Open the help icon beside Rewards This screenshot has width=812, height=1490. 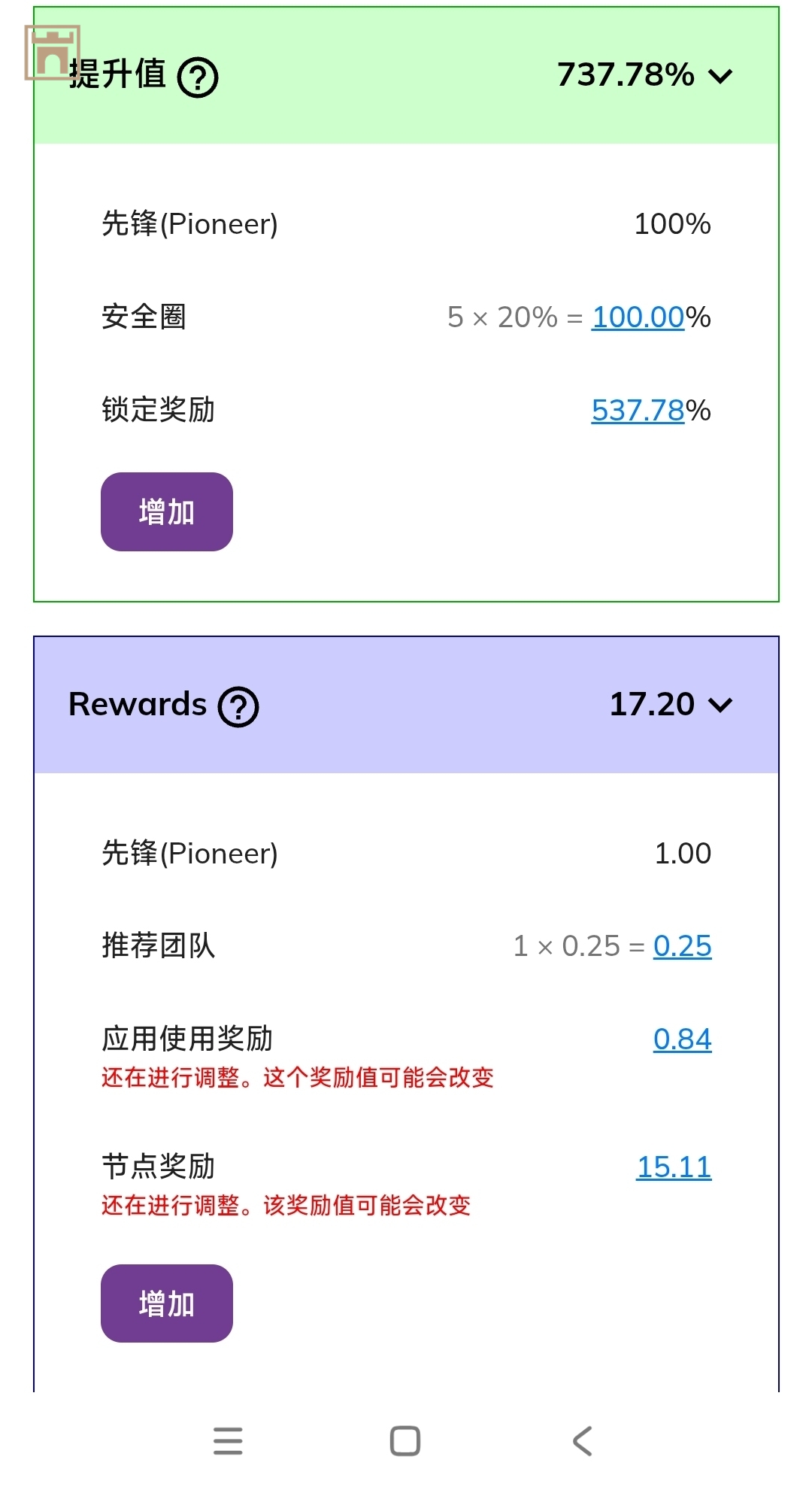click(x=238, y=707)
